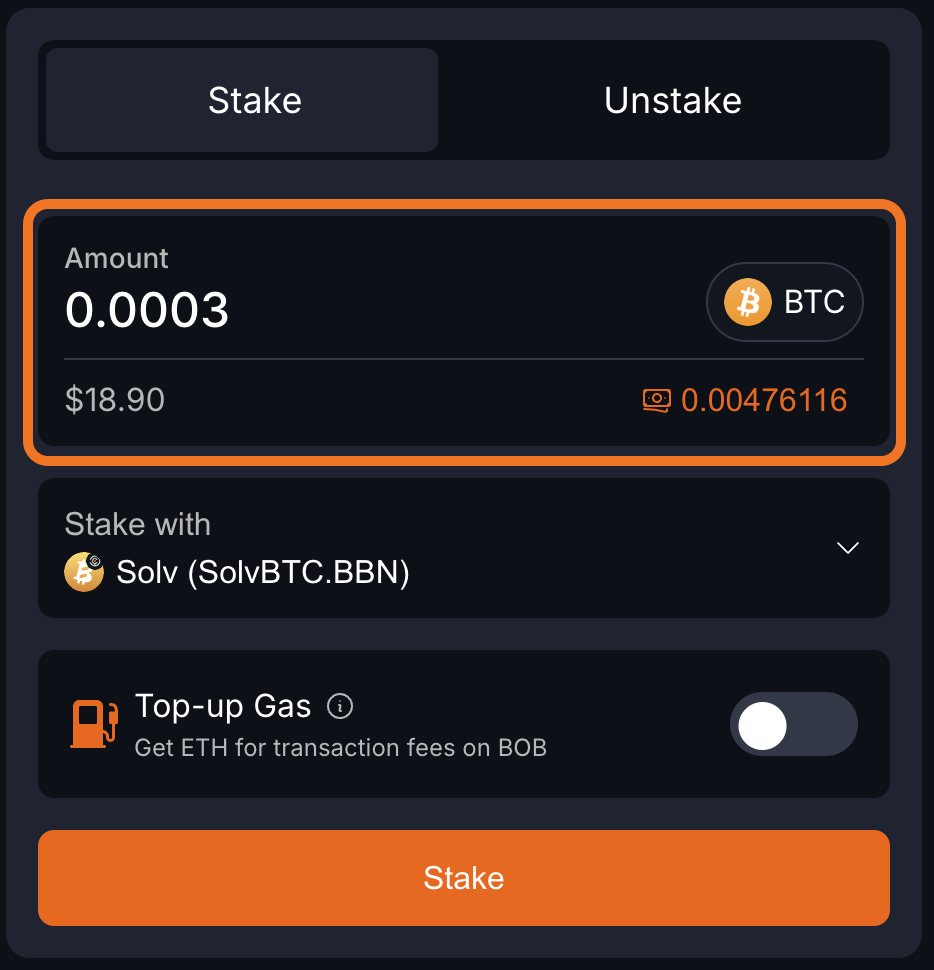Toggle the switch in the Top-up Gas card
934x970 pixels.
(793, 724)
